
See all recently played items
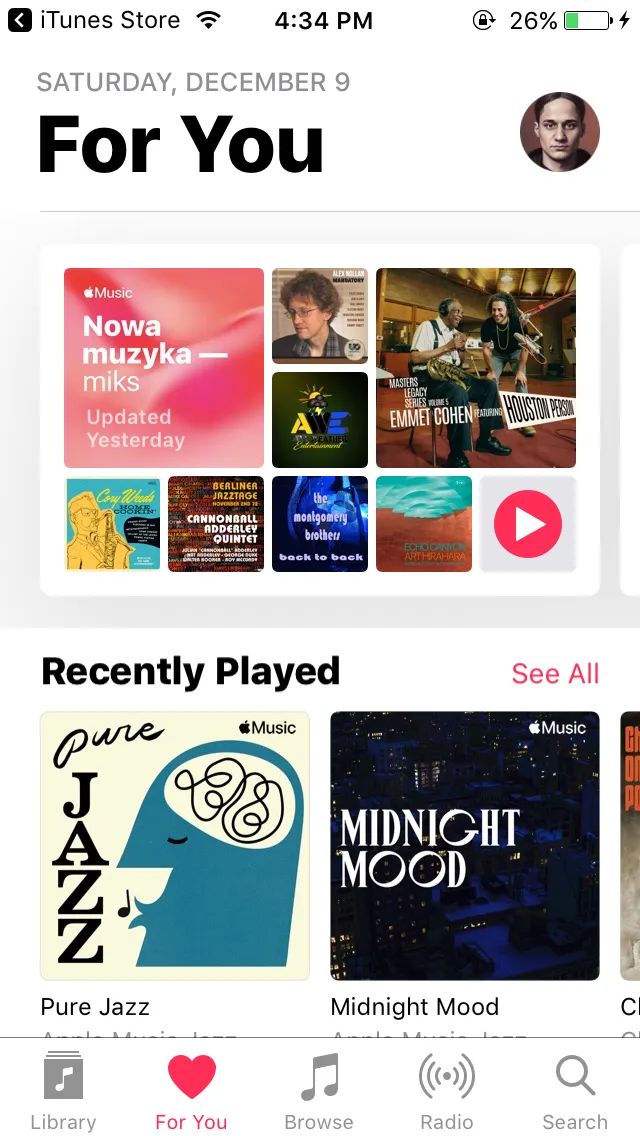pyautogui.click(x=555, y=673)
